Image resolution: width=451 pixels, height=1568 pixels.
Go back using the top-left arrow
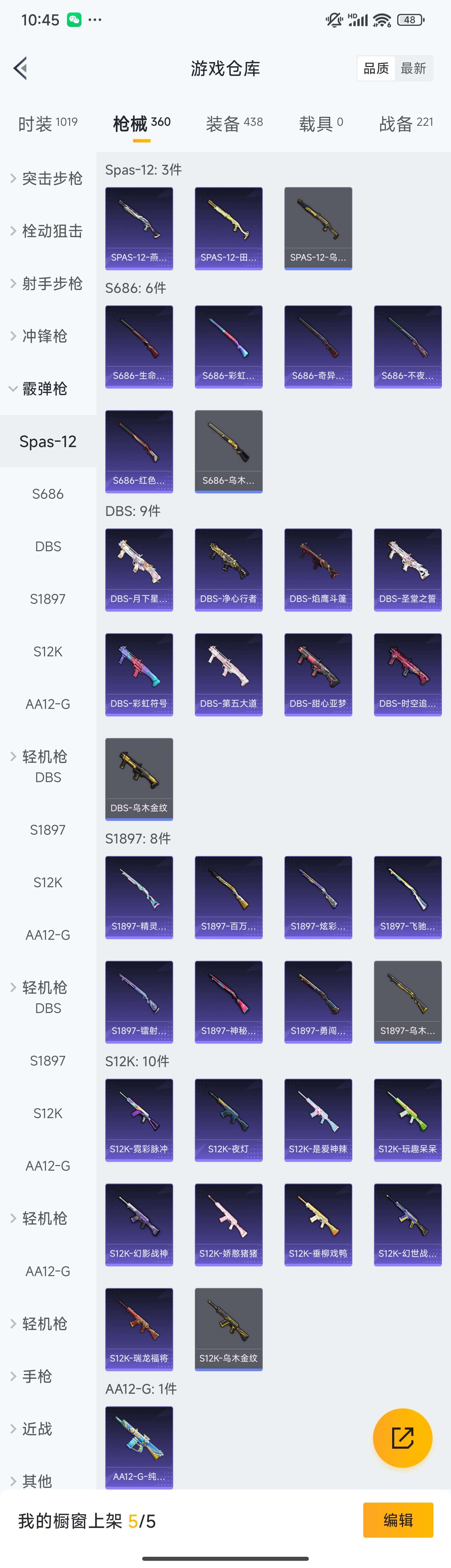pyautogui.click(x=21, y=68)
